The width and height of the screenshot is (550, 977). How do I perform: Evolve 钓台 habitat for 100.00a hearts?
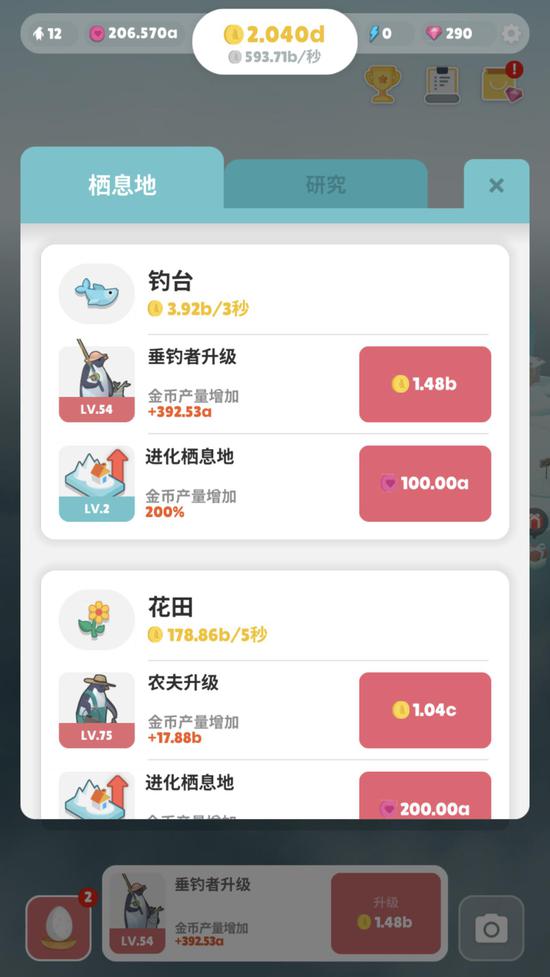click(425, 484)
